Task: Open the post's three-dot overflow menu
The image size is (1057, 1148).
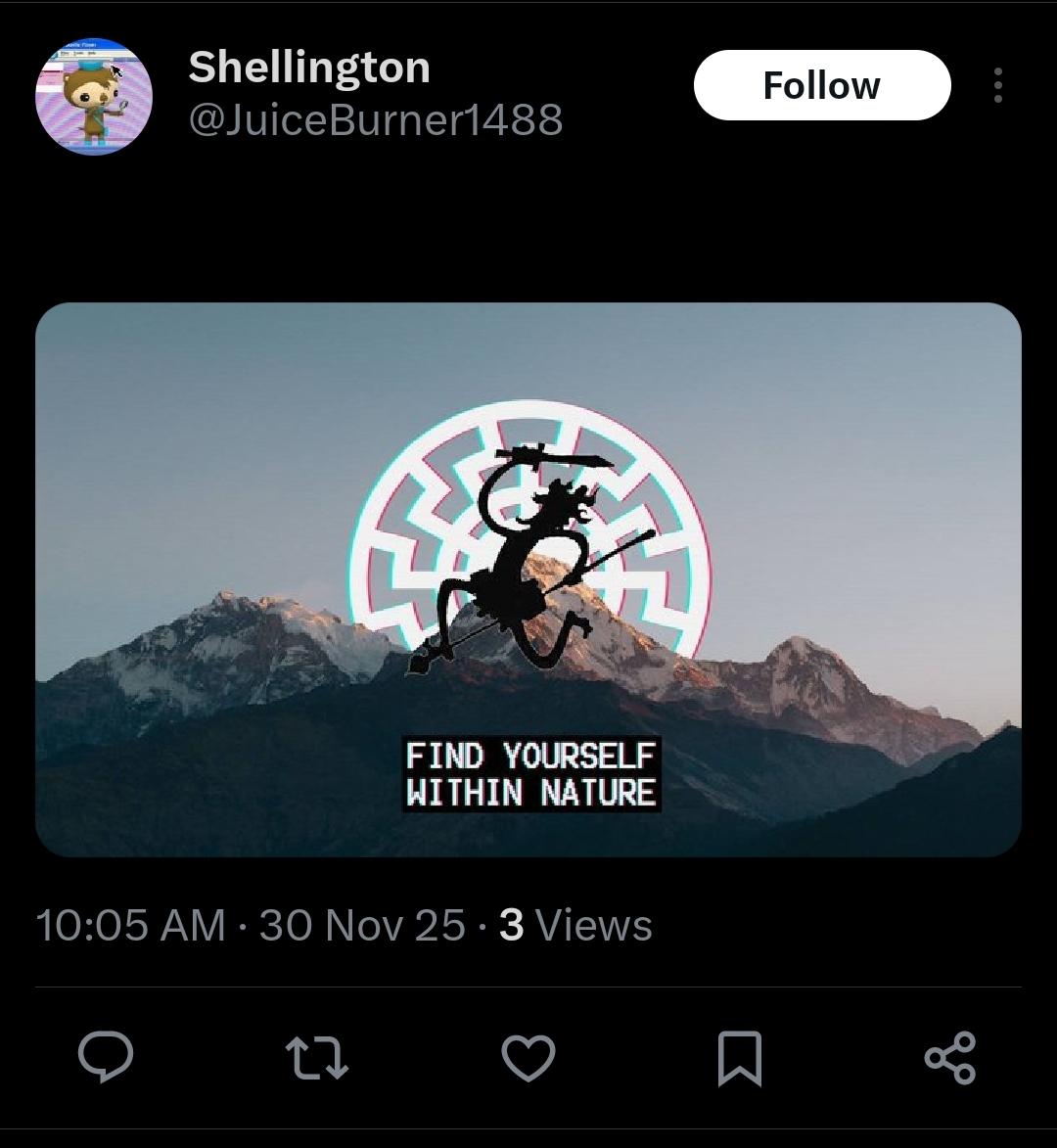Action: click(997, 85)
